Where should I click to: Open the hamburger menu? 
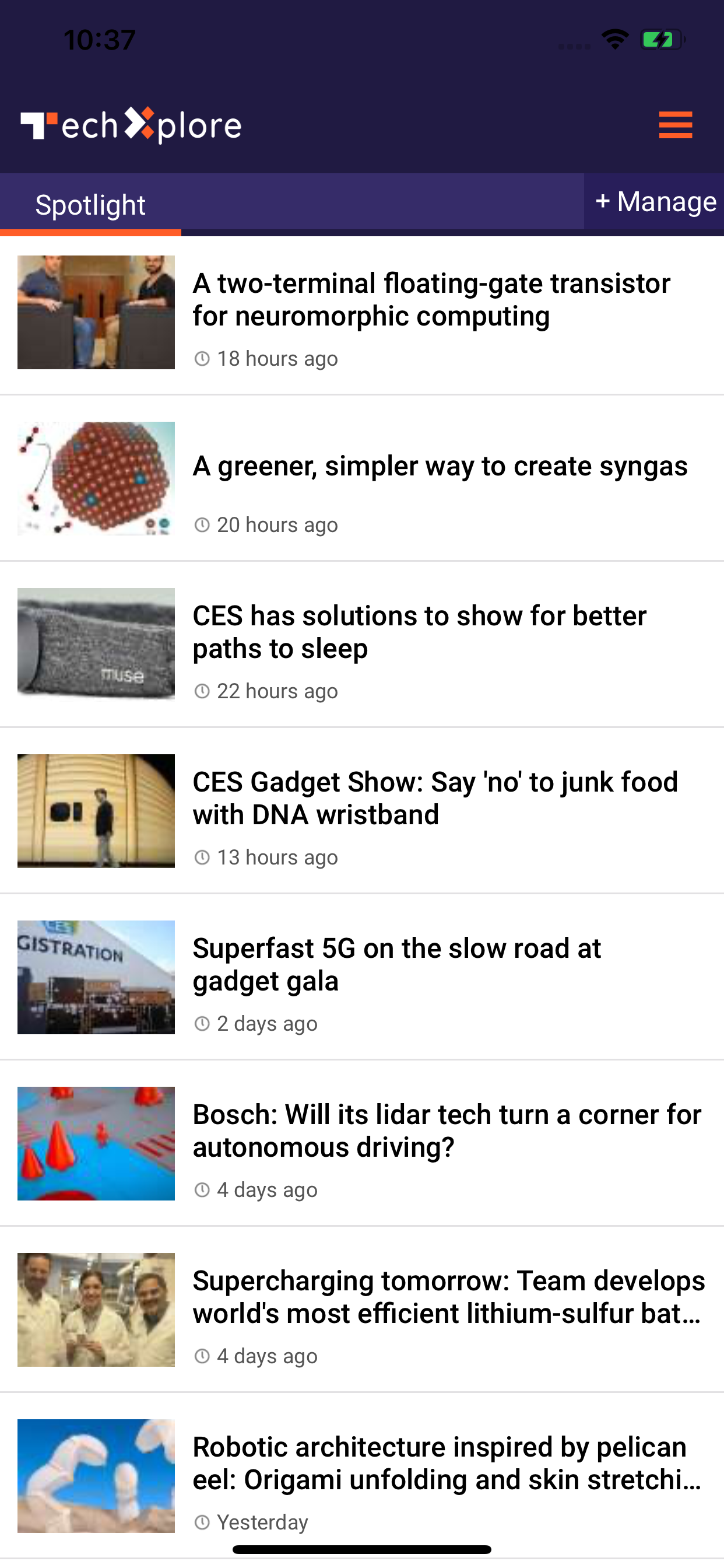click(674, 125)
